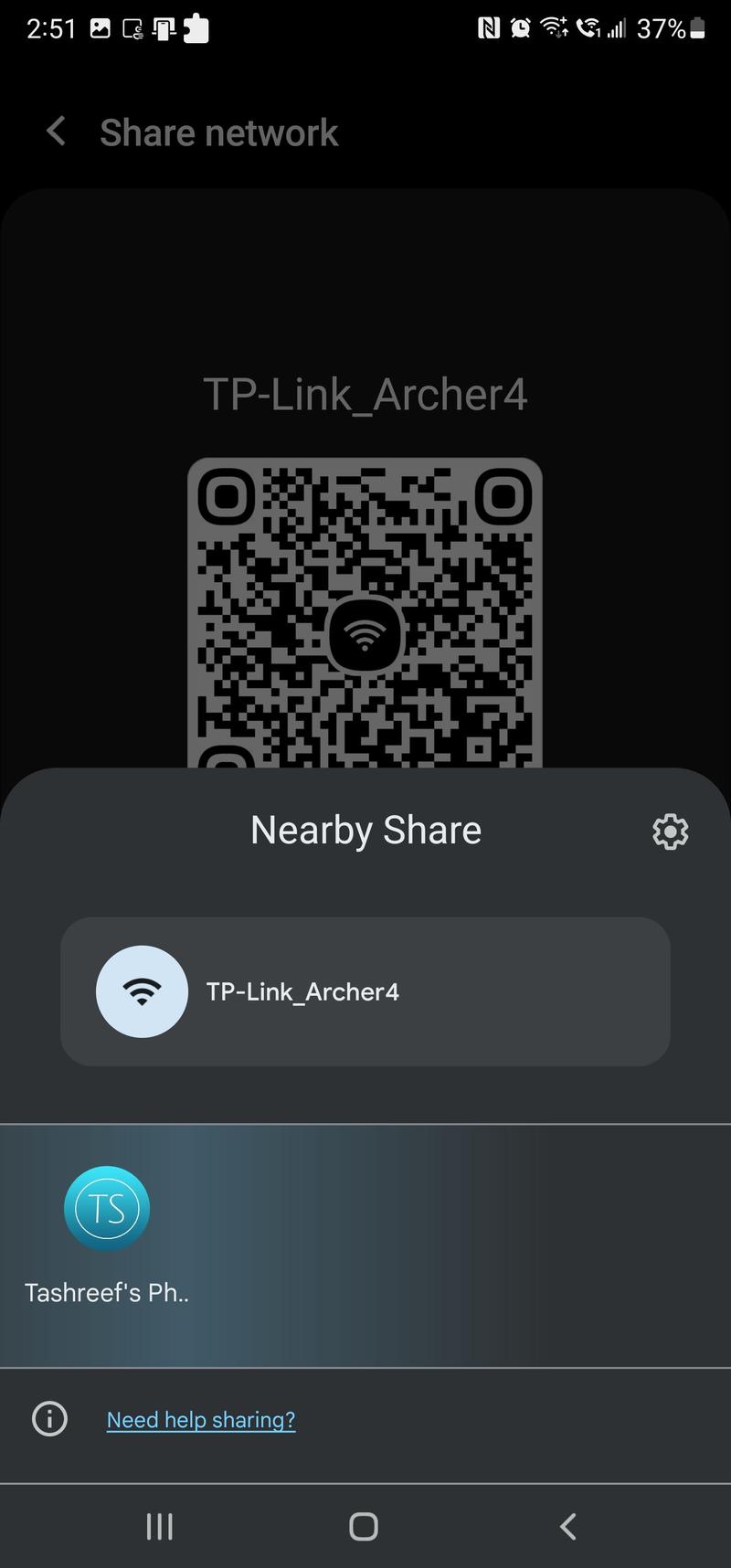This screenshot has height=1568, width=731.
Task: Open the Nearby Share settings gear
Action: pos(670,831)
